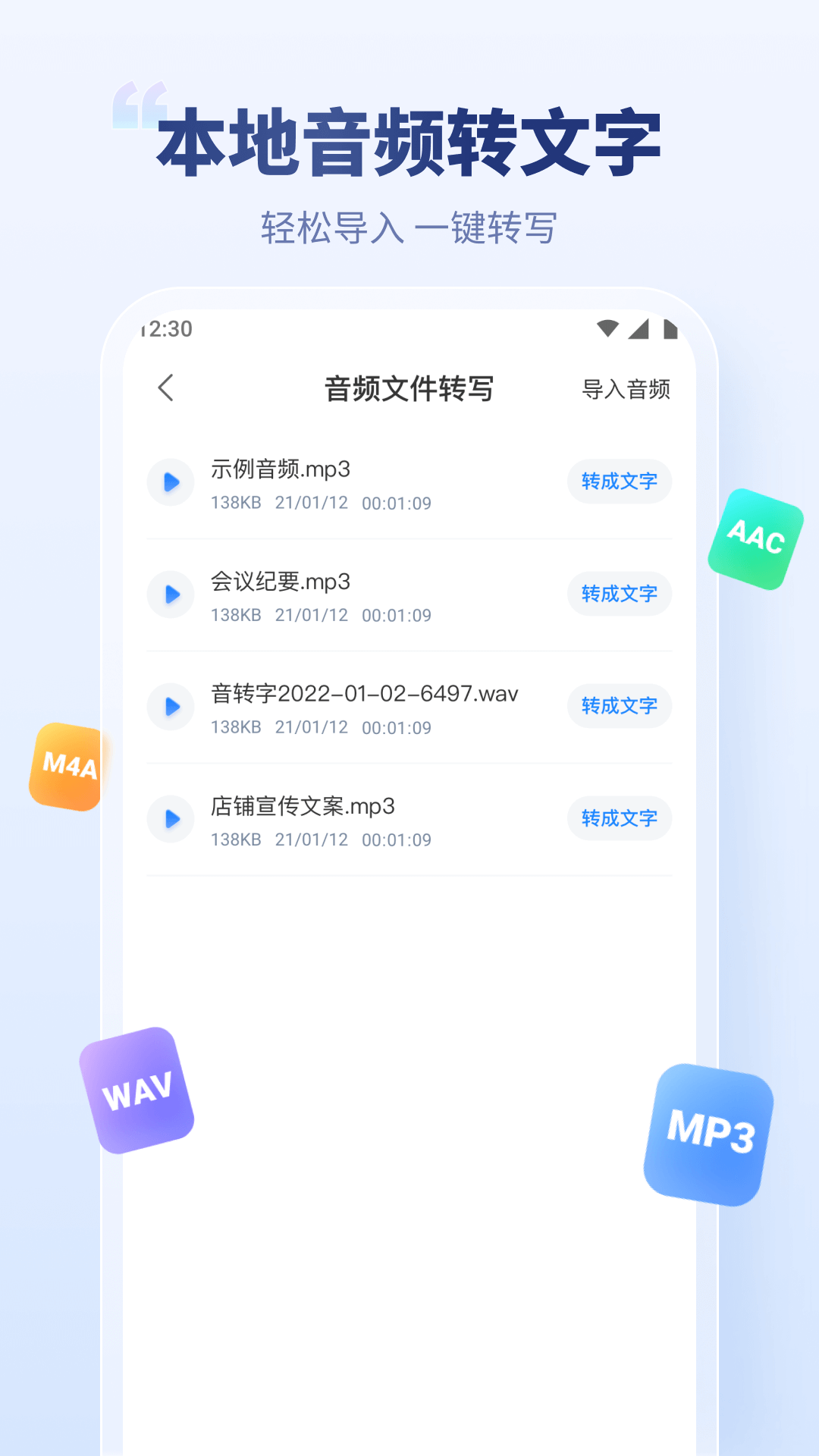Tap the cellular signal icon
This screenshot has height=1456, width=819.
[639, 328]
